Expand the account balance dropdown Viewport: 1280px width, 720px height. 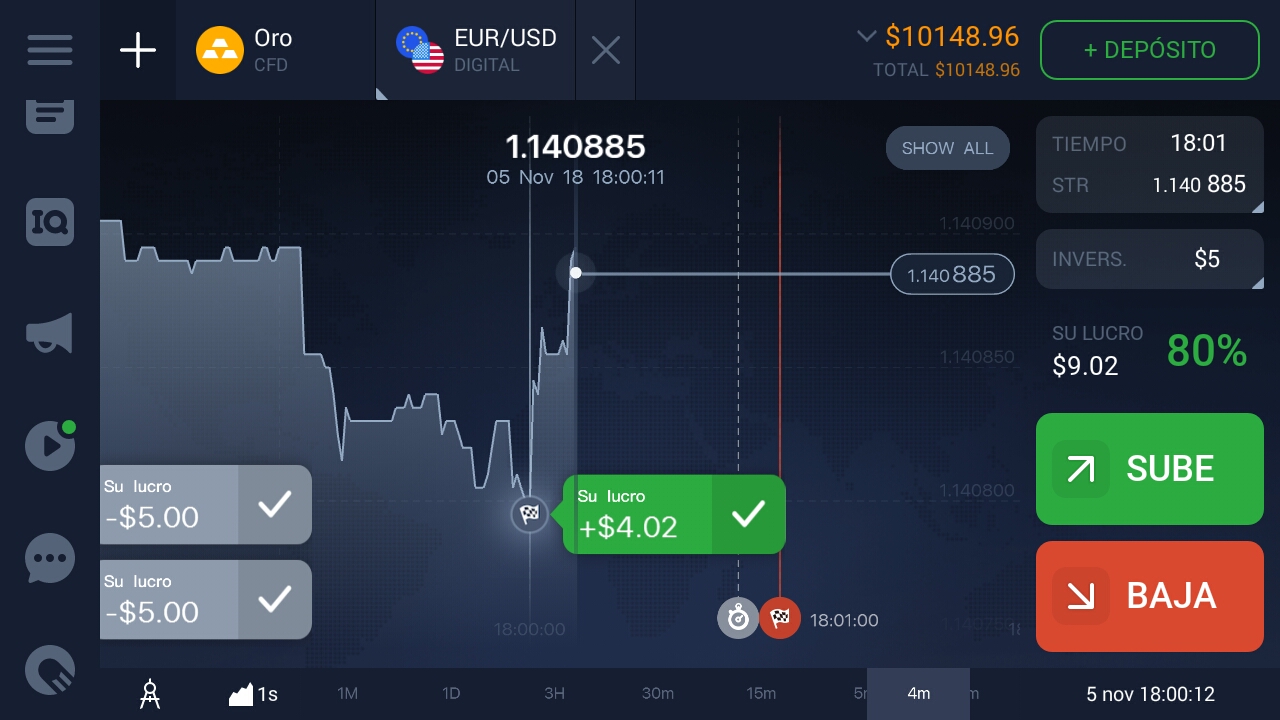(866, 36)
